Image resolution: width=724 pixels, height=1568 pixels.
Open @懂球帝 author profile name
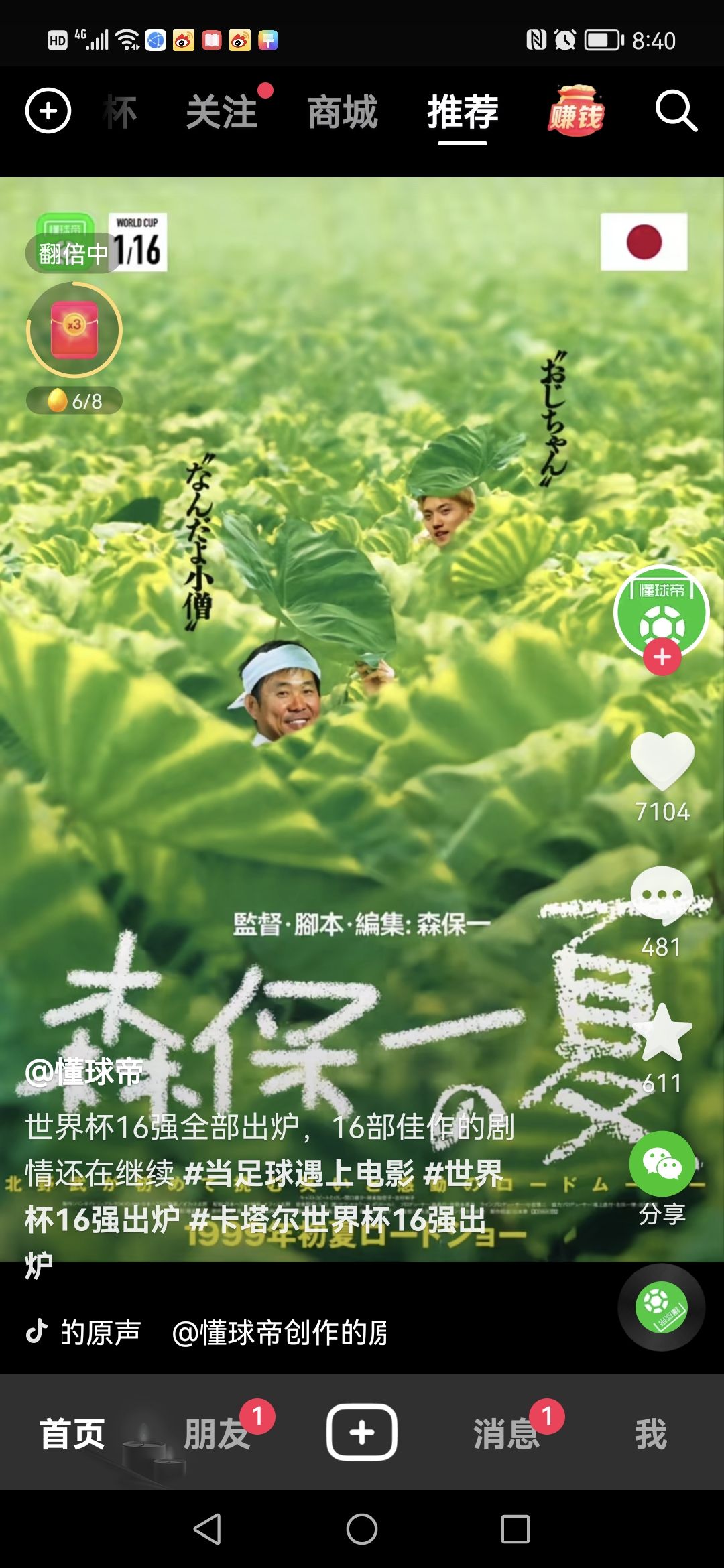84,1072
